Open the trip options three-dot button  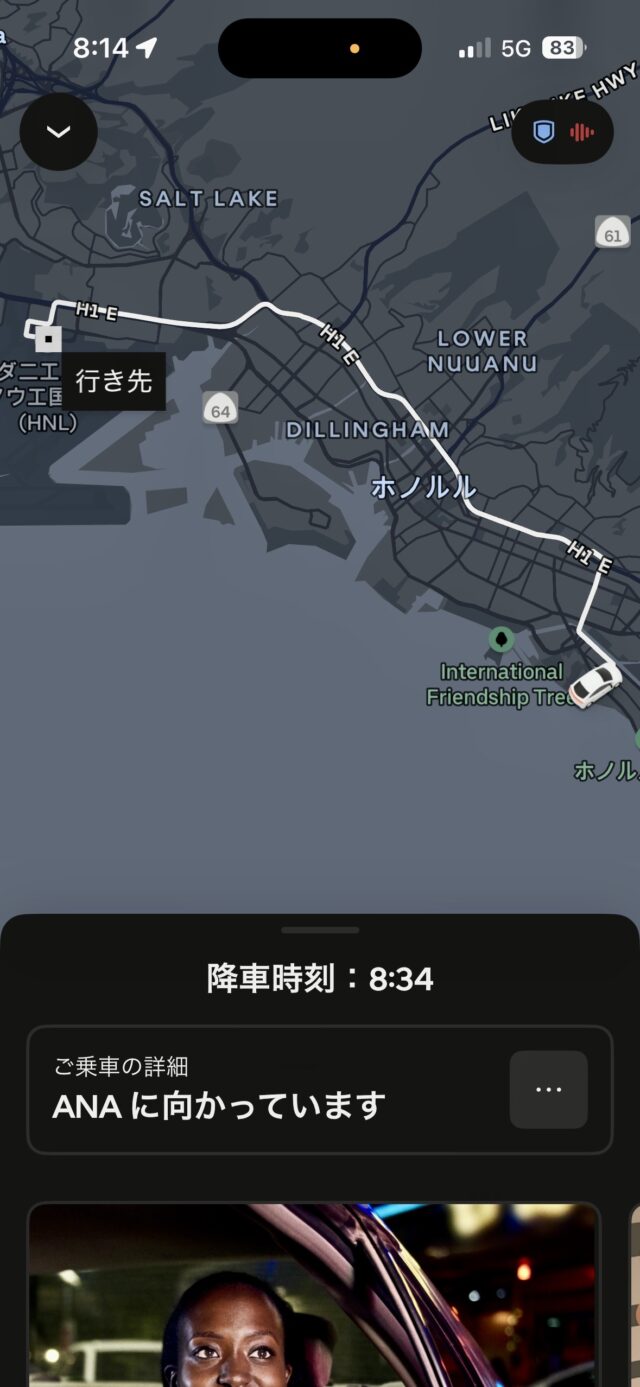click(548, 1089)
